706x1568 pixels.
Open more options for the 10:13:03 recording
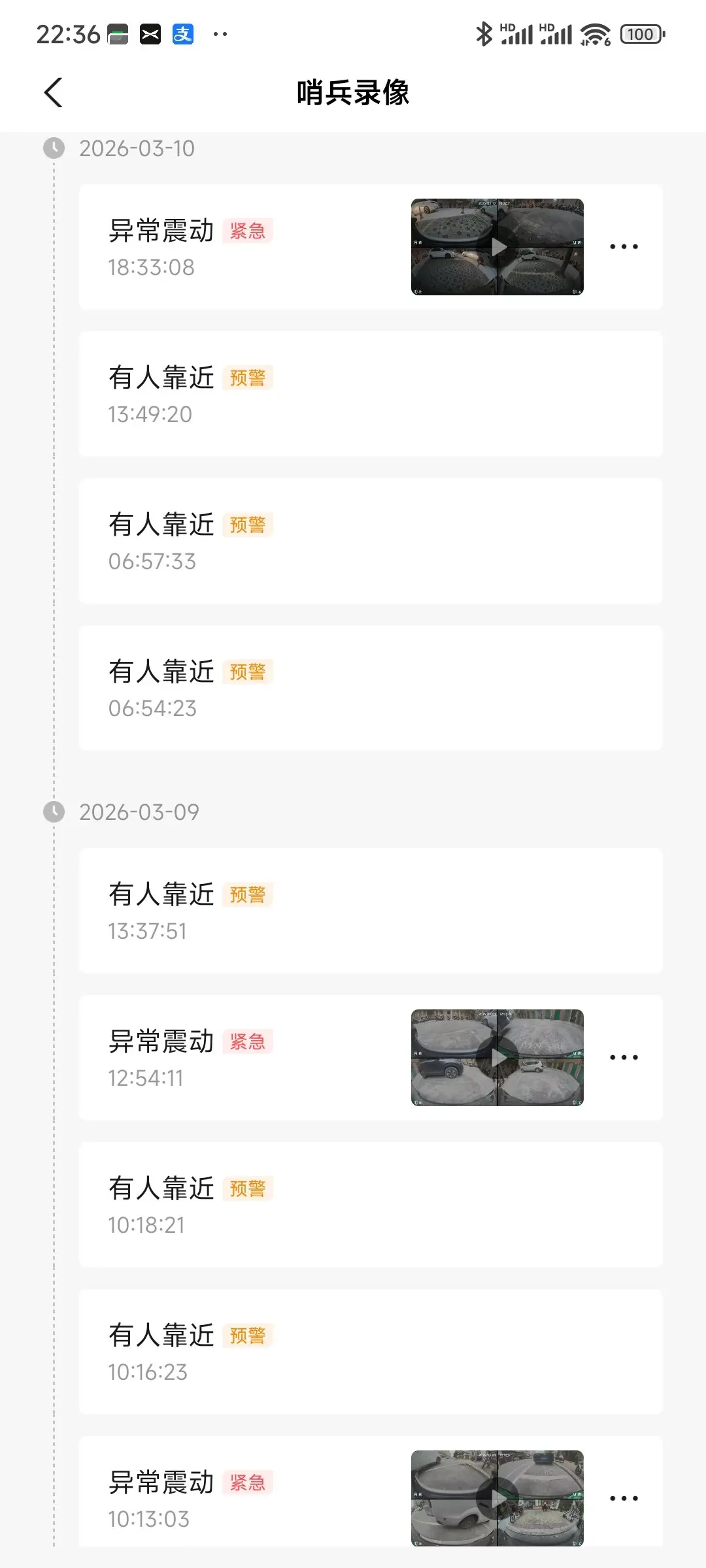point(624,1498)
